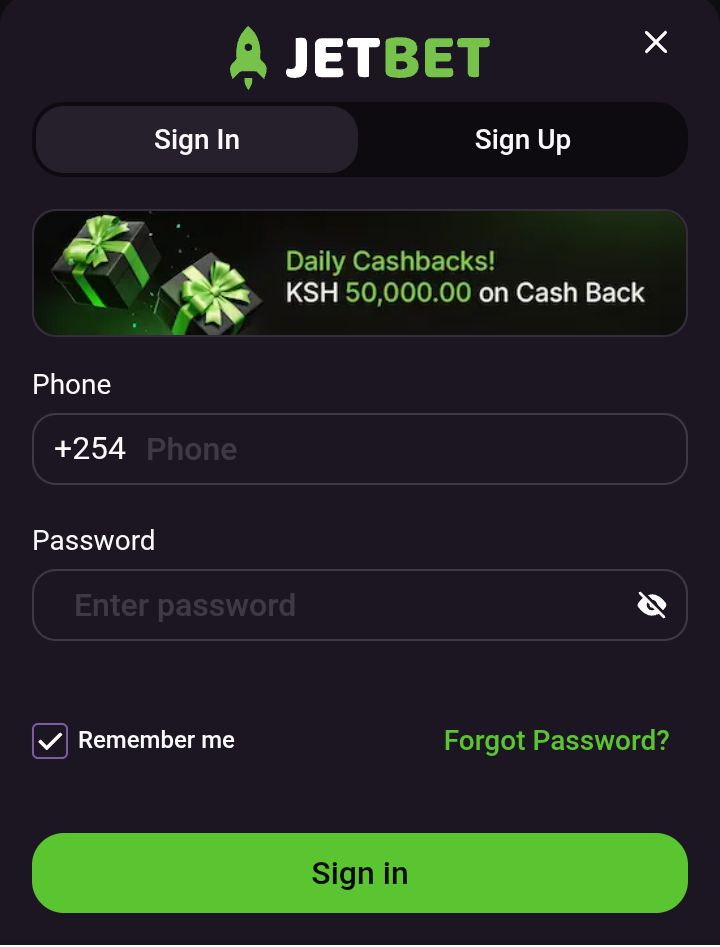Toggle password visibility eye icon

click(652, 605)
